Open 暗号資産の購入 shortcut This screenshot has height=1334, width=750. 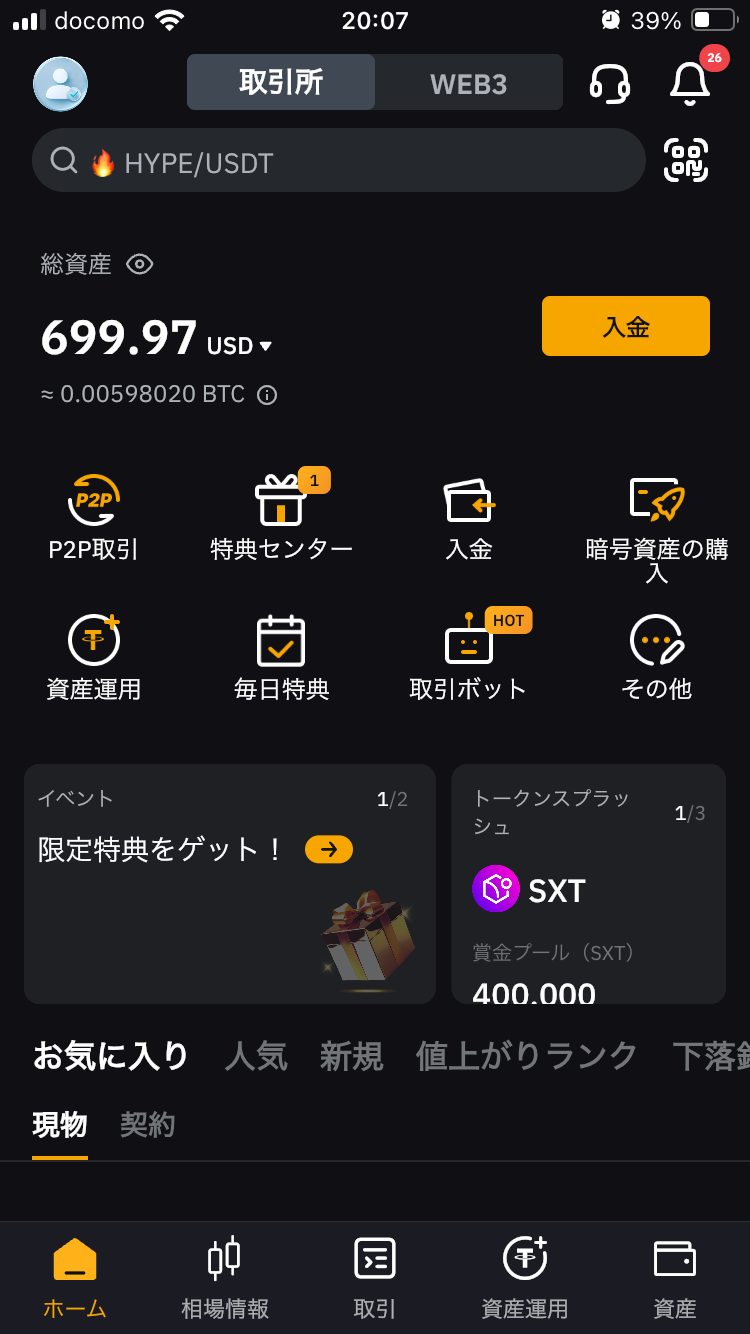[x=656, y=525]
